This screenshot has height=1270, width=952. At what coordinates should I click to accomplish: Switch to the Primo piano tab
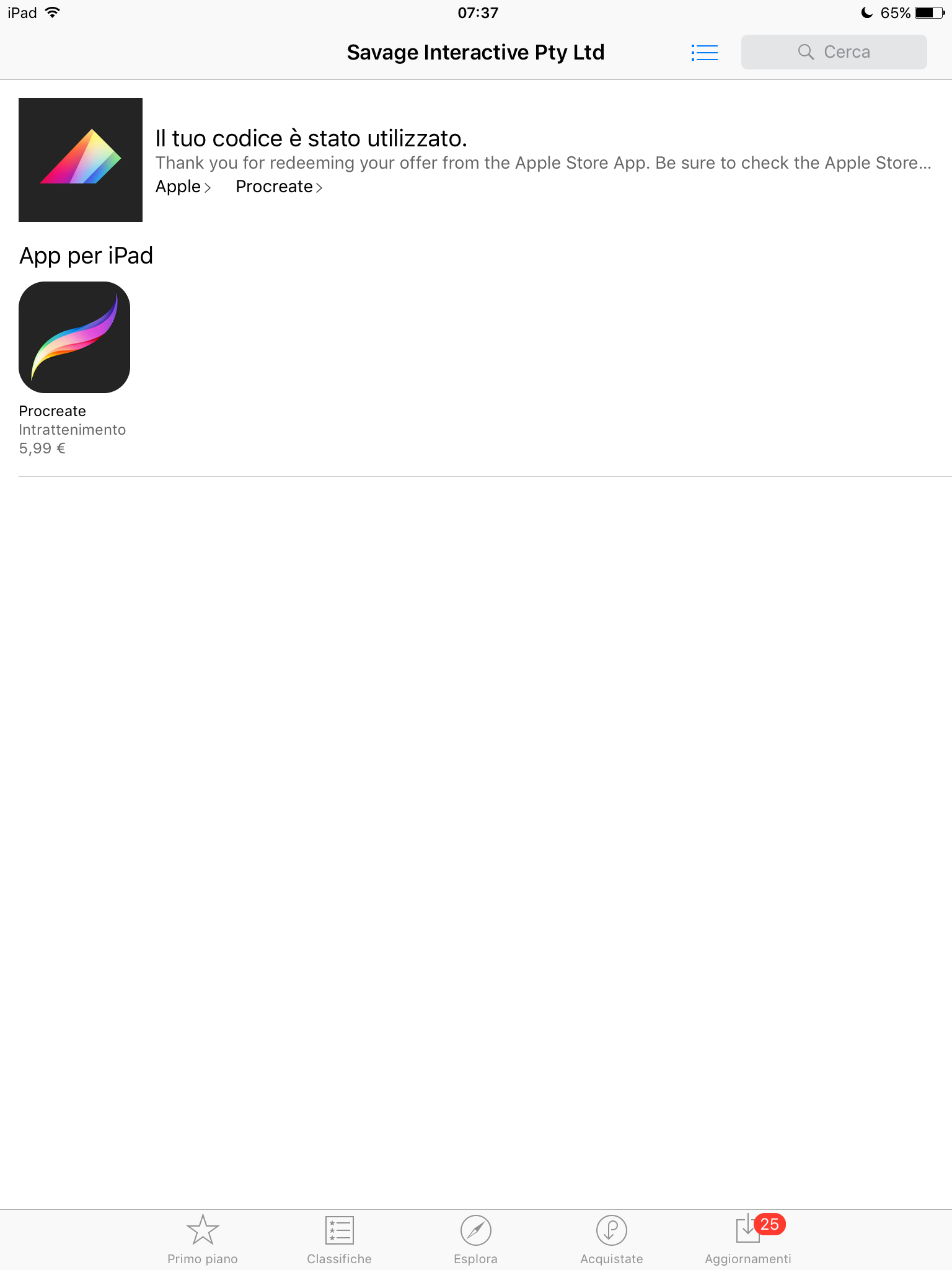[203, 1238]
